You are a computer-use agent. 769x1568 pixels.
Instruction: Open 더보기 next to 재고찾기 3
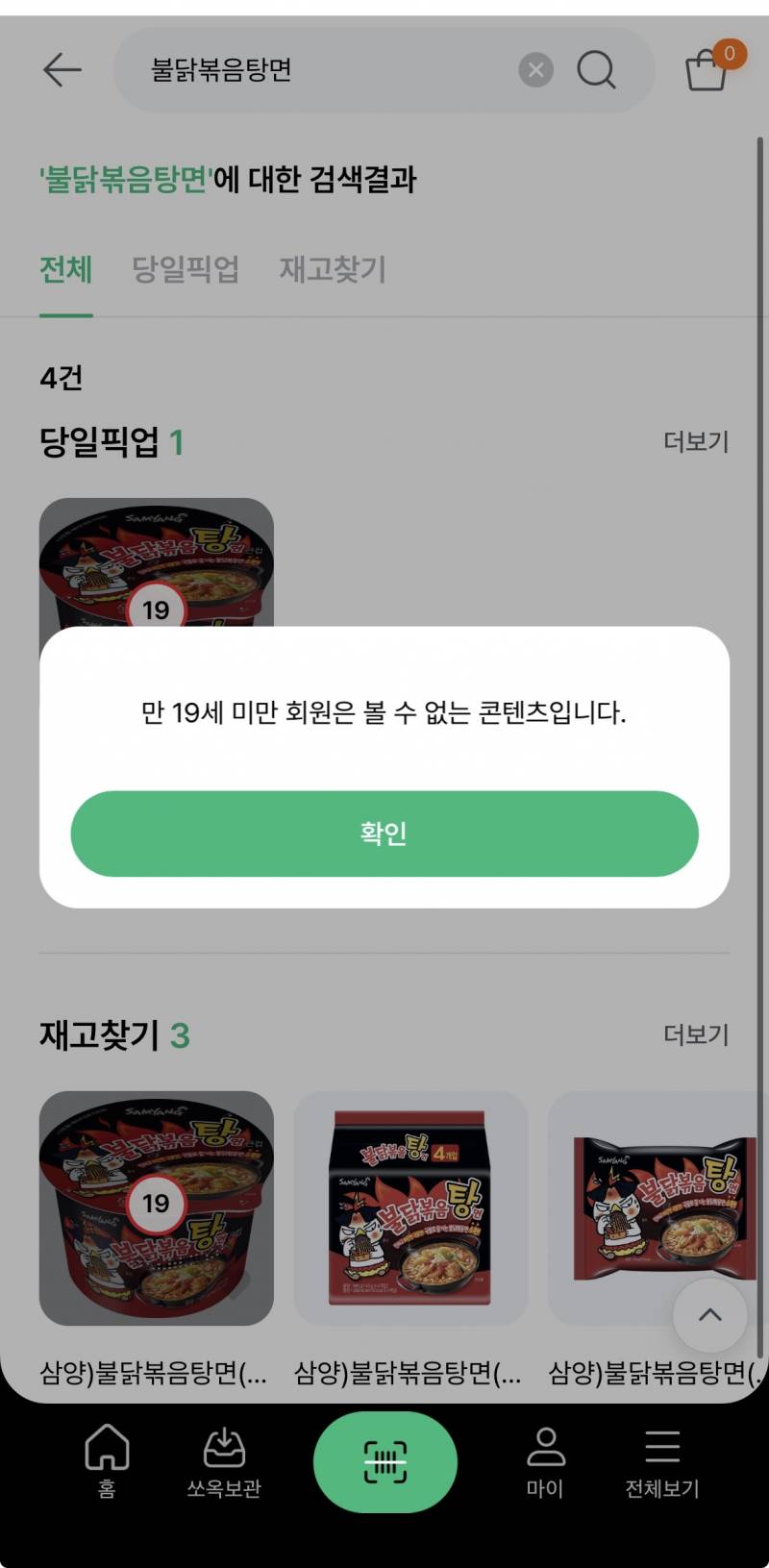point(696,1034)
